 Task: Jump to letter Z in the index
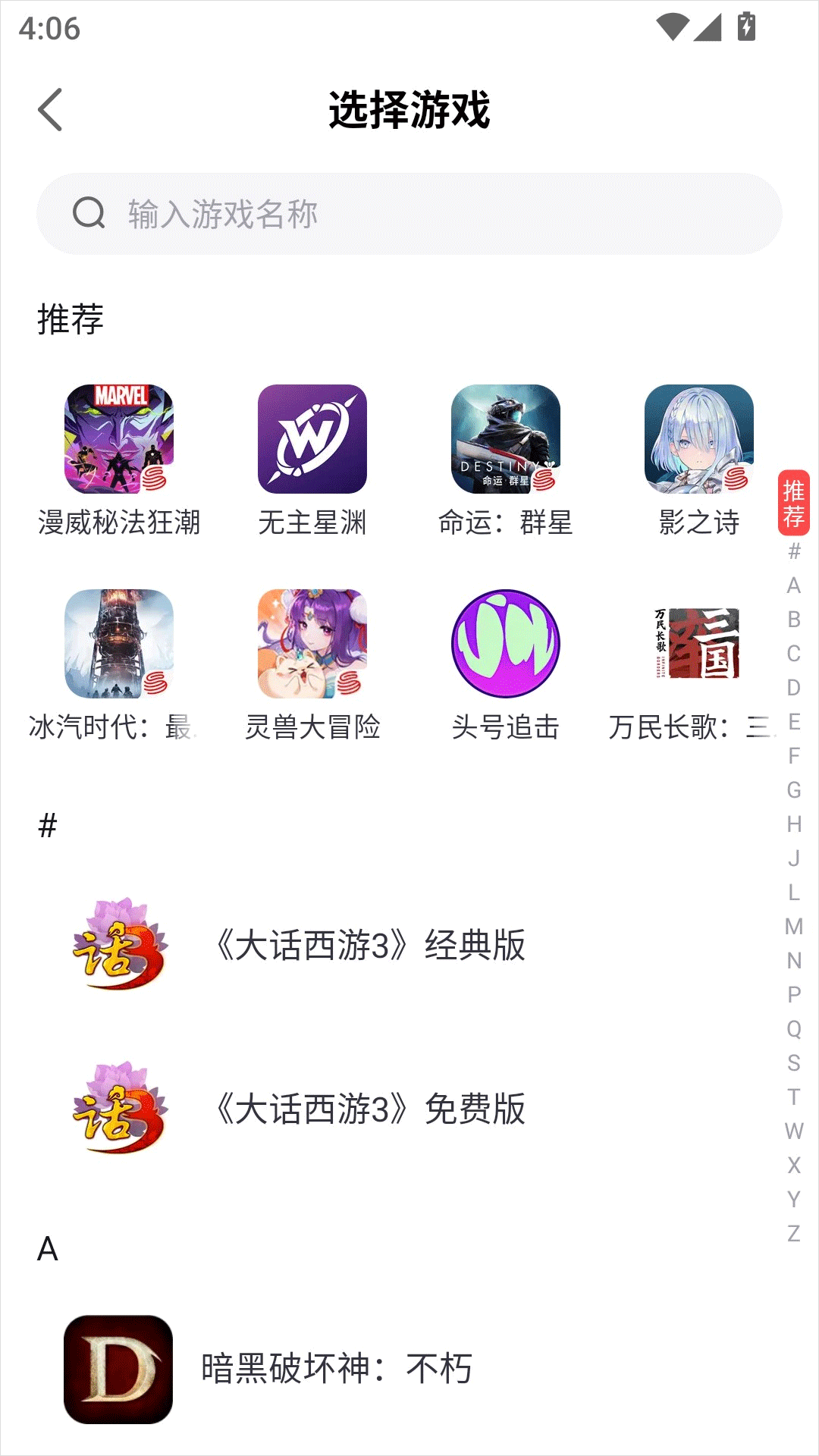point(794,1234)
